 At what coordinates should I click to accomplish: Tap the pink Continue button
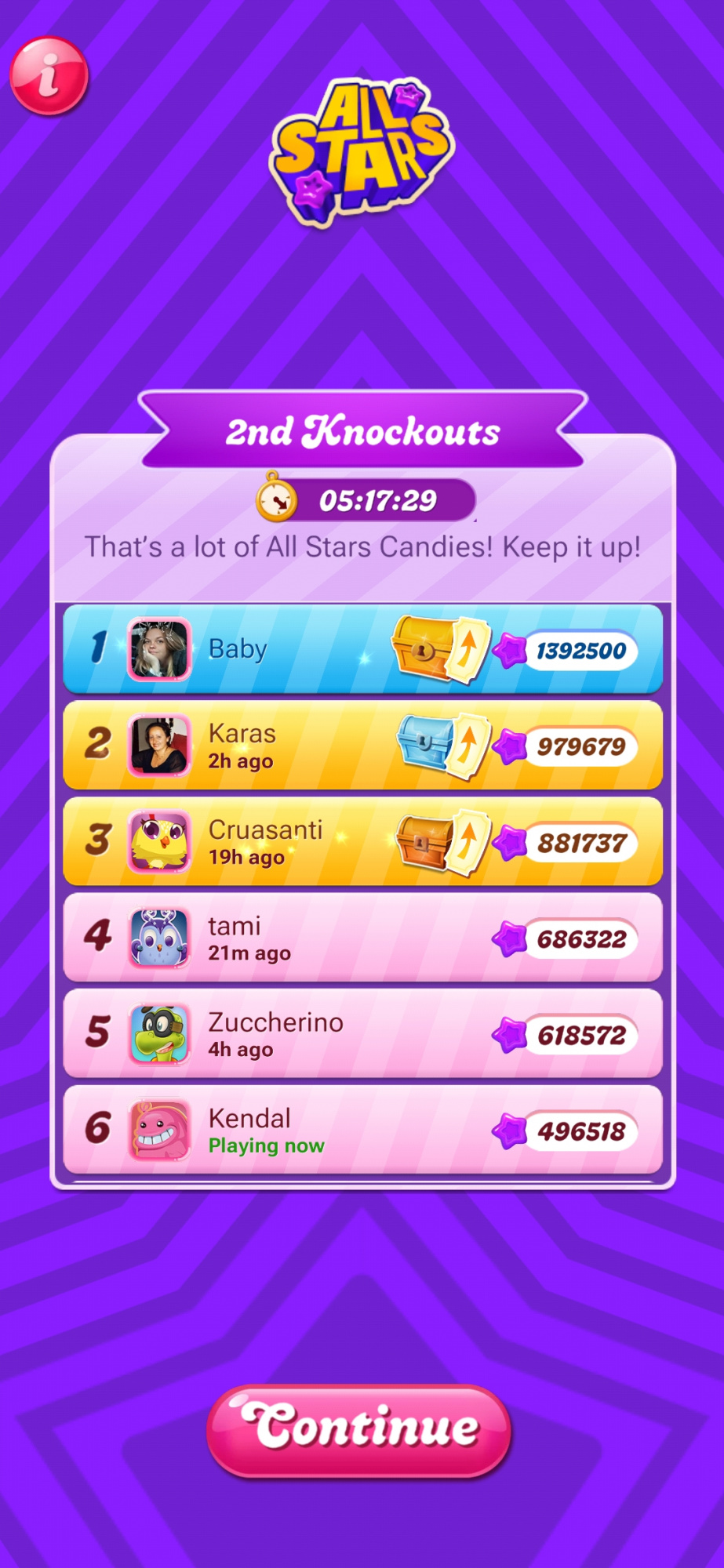(359, 1430)
